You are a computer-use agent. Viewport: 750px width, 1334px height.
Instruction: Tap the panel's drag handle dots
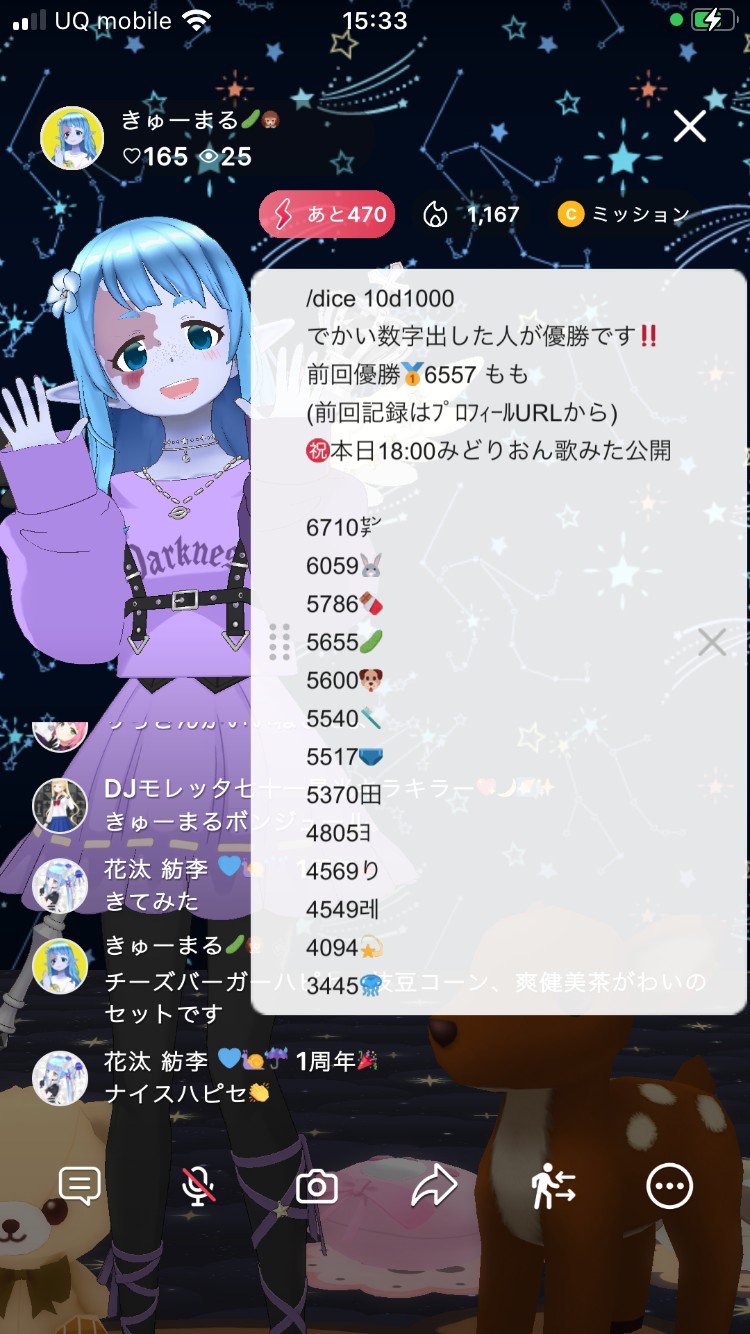tap(280, 642)
